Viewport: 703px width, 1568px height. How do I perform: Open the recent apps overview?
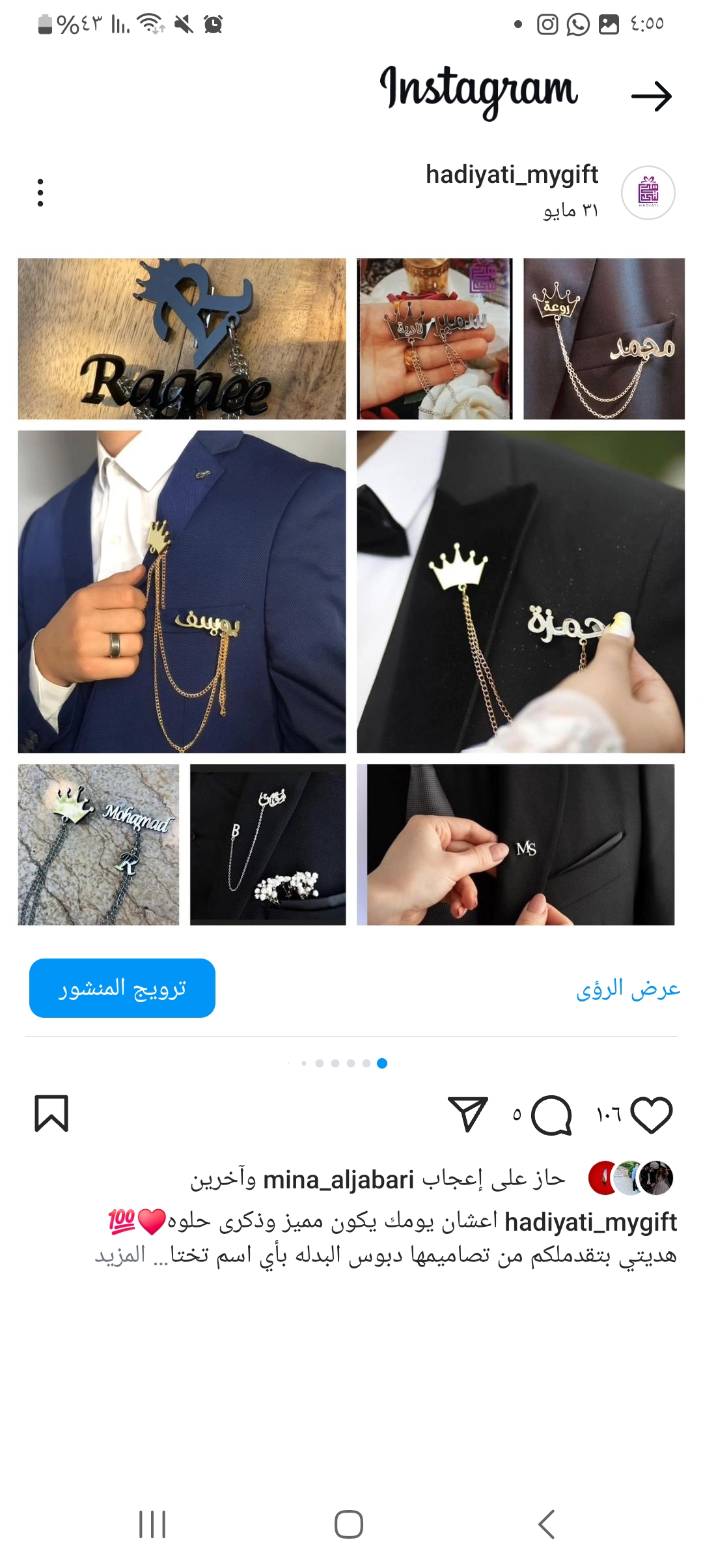point(153,1524)
